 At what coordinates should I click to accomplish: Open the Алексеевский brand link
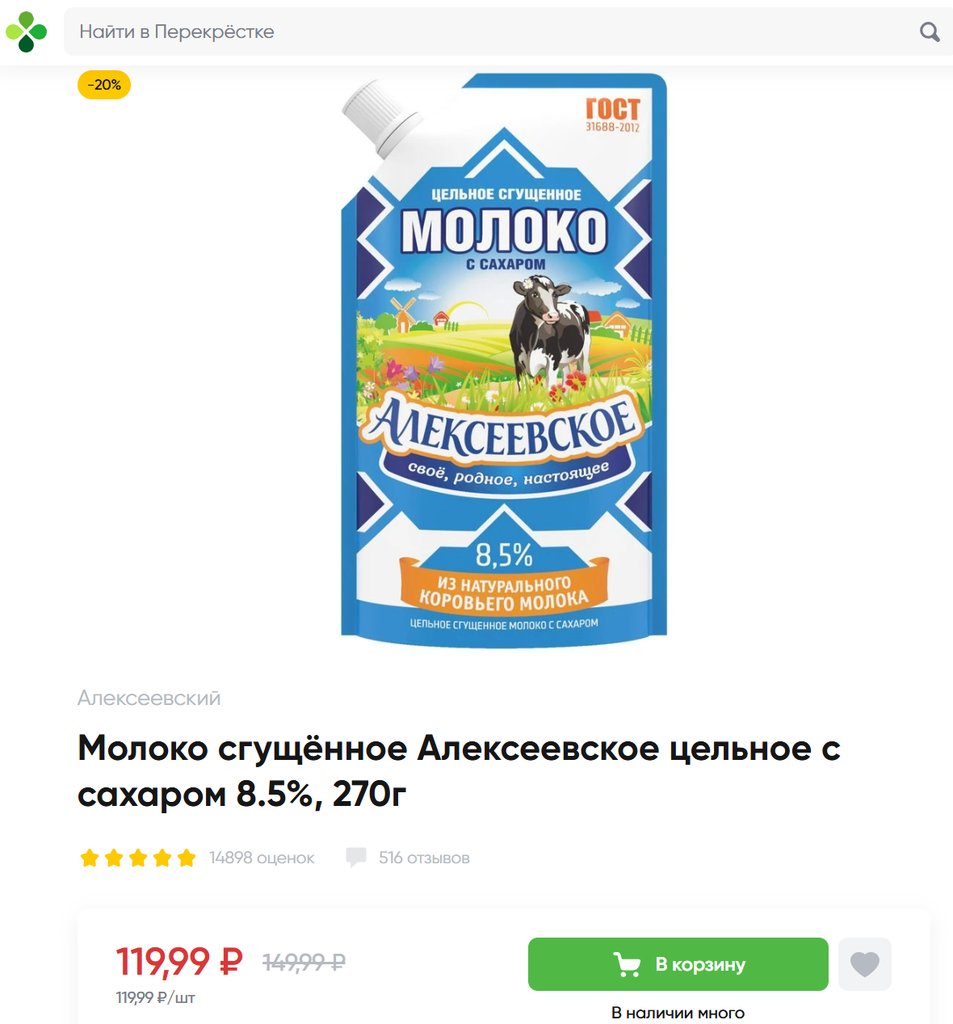coord(149,698)
